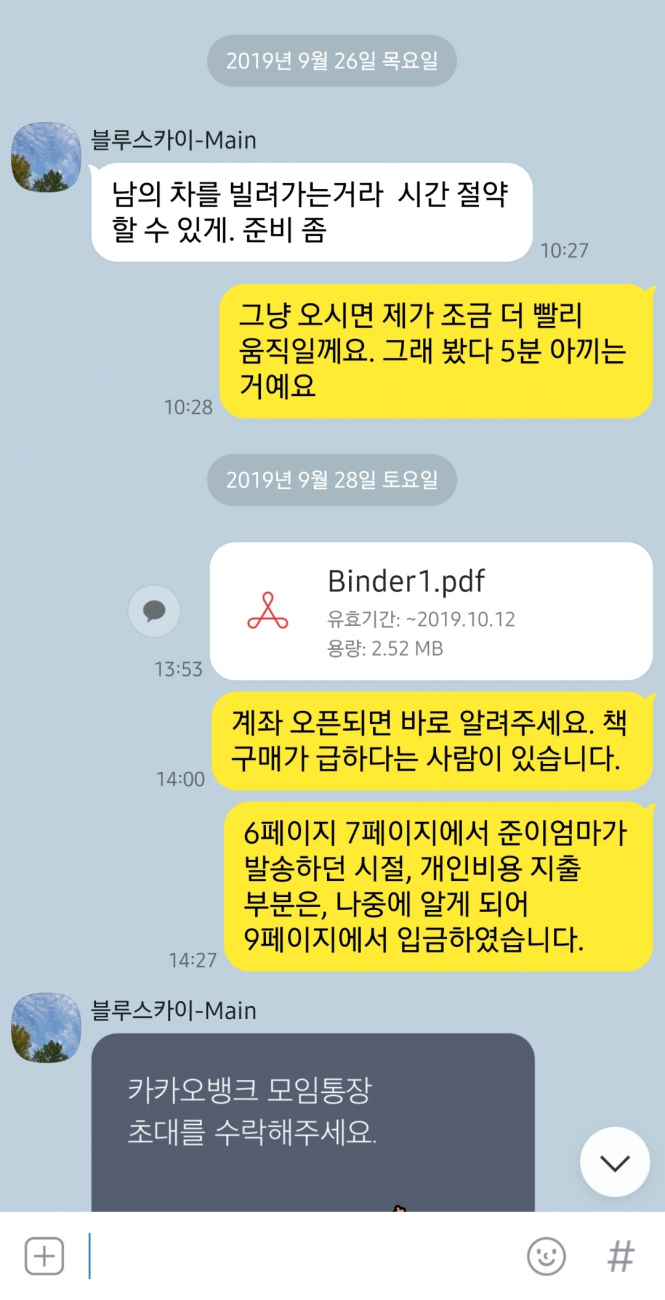Open the emoticon picker
The image size is (665, 1300).
(x=546, y=1256)
